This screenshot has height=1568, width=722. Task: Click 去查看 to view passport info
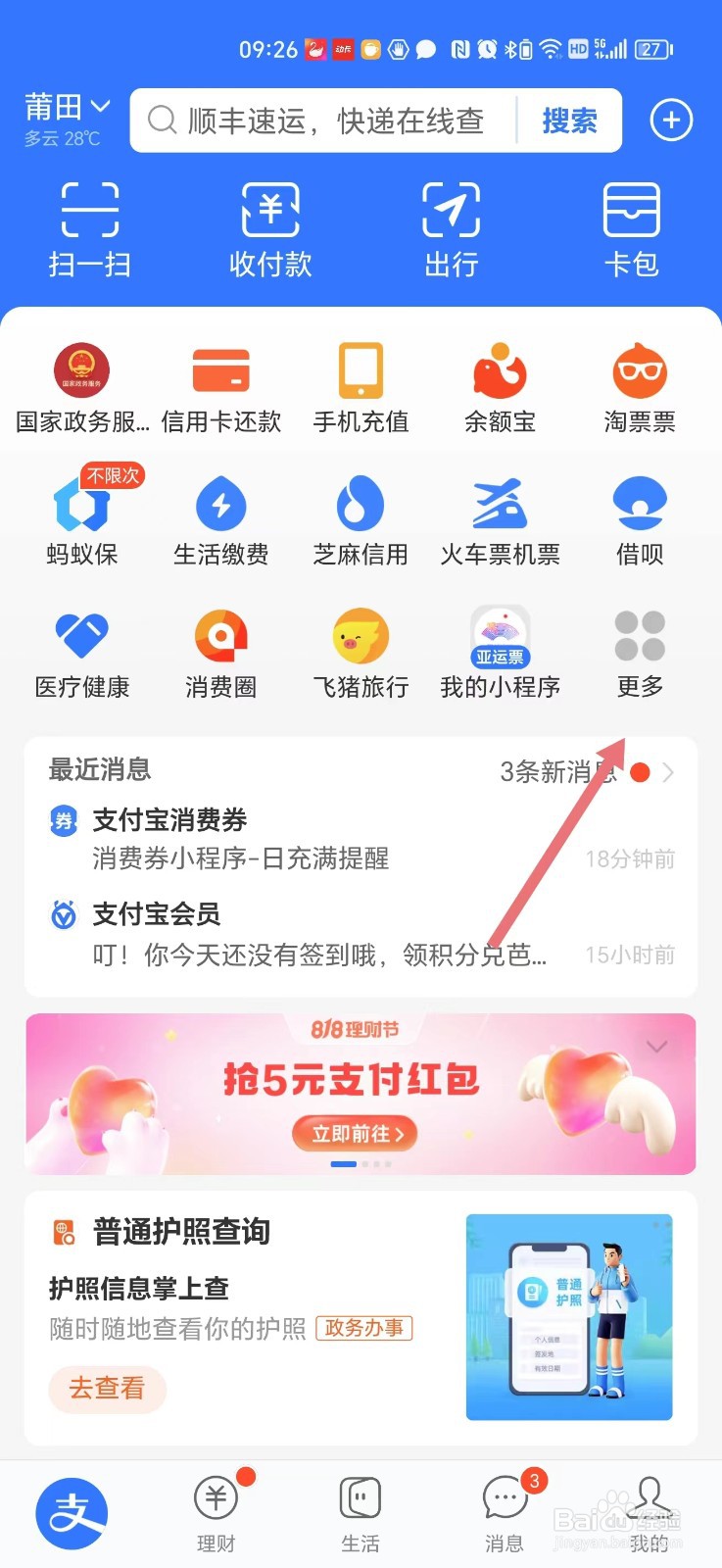coord(107,1390)
